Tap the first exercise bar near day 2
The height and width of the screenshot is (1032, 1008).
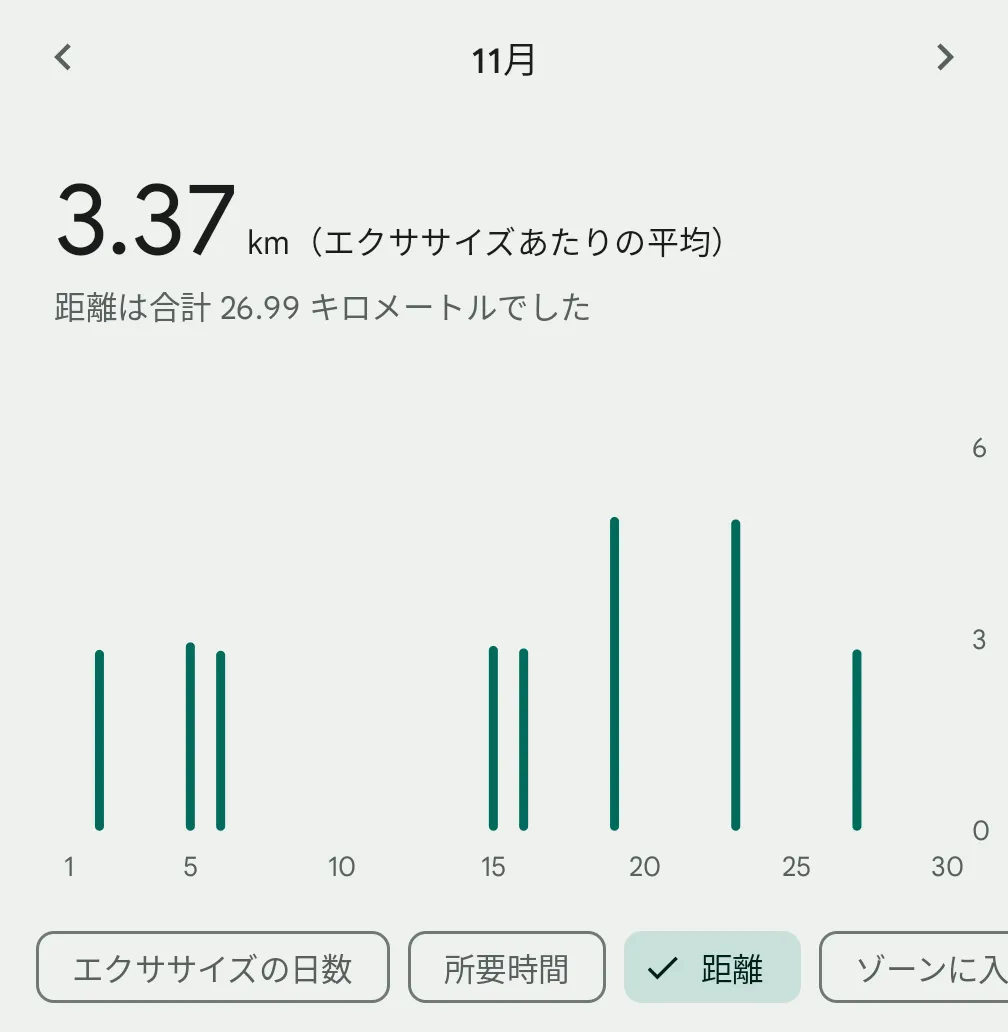pyautogui.click(x=99, y=740)
